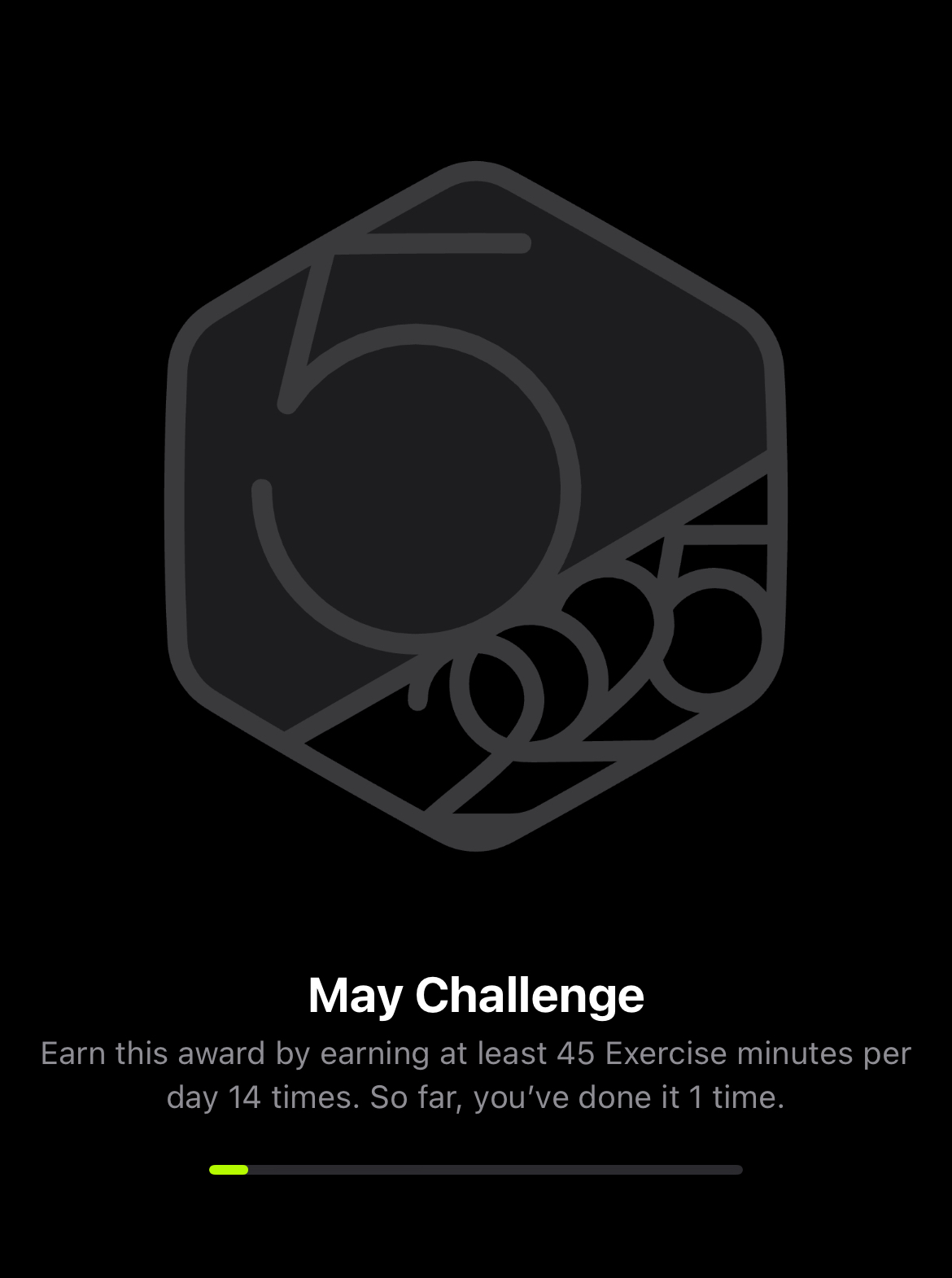Tap the May Challenge title text
The image size is (952, 1278).
point(474,996)
